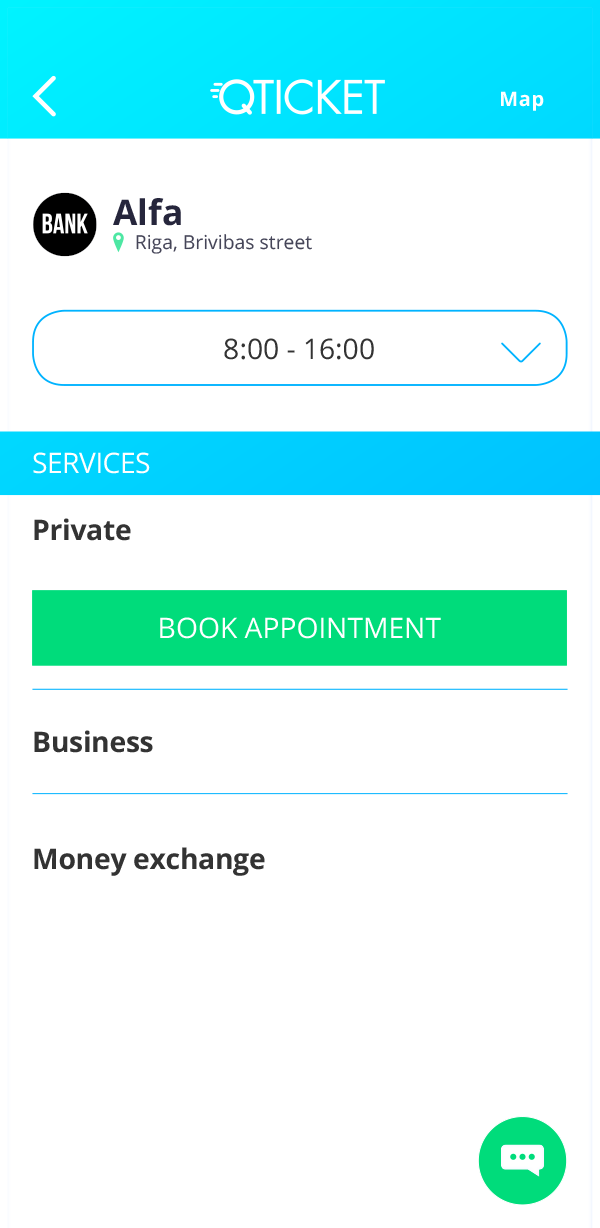Open the Map view
The image size is (600, 1228).
(x=522, y=99)
